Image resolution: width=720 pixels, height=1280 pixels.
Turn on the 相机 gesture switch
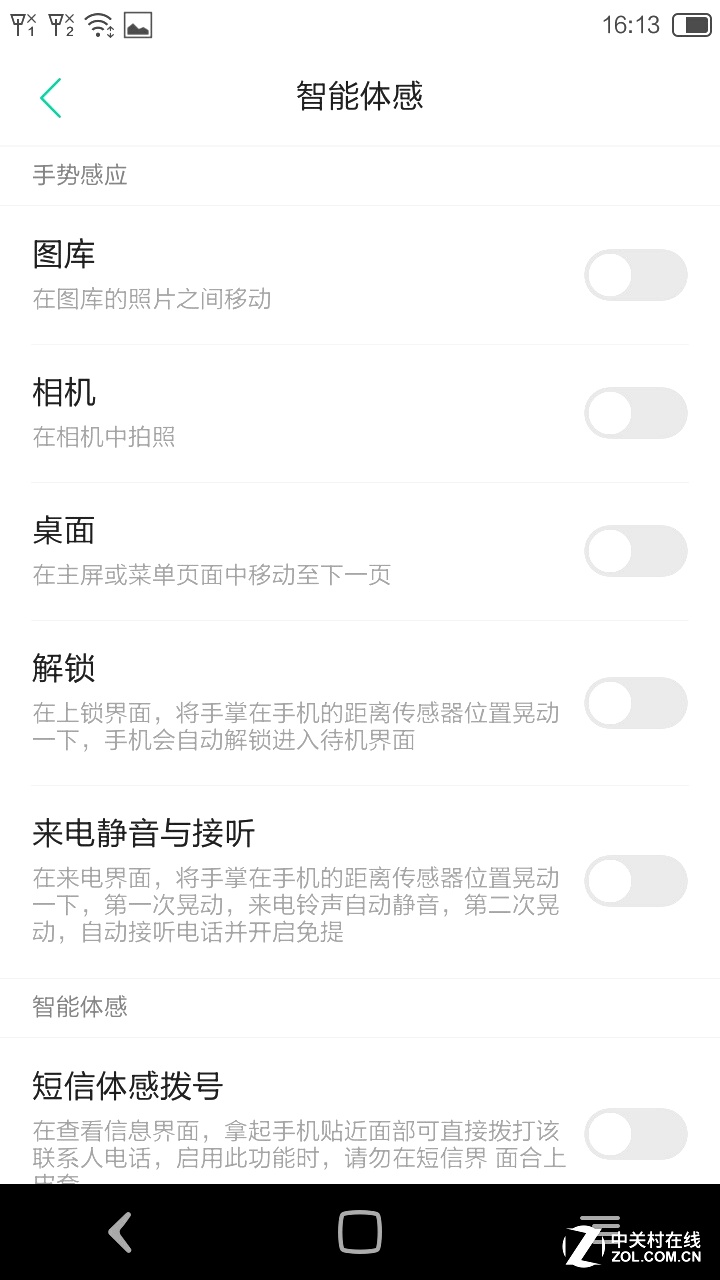[635, 413]
